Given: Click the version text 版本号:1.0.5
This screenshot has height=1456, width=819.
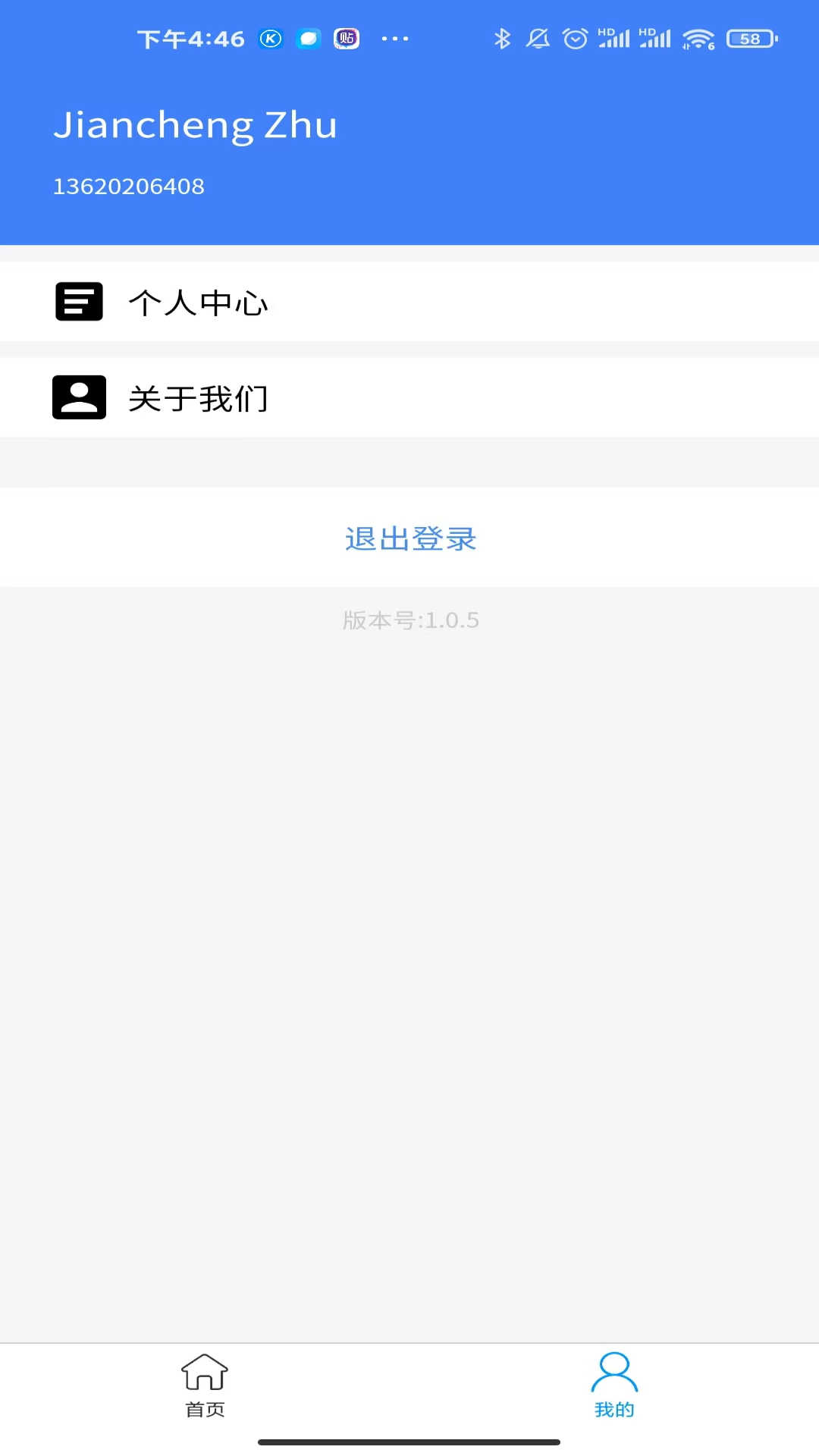Looking at the screenshot, I should click(x=409, y=620).
